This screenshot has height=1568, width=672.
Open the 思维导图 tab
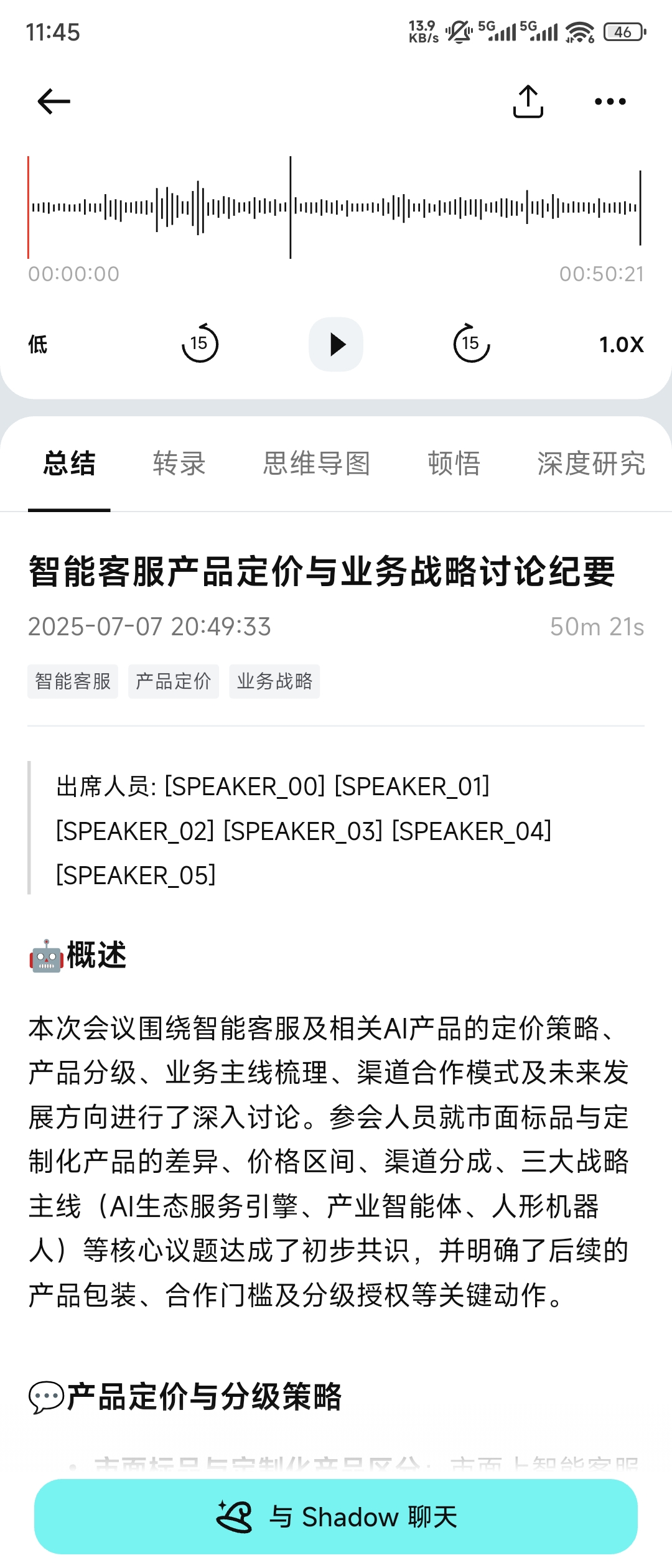click(x=316, y=464)
